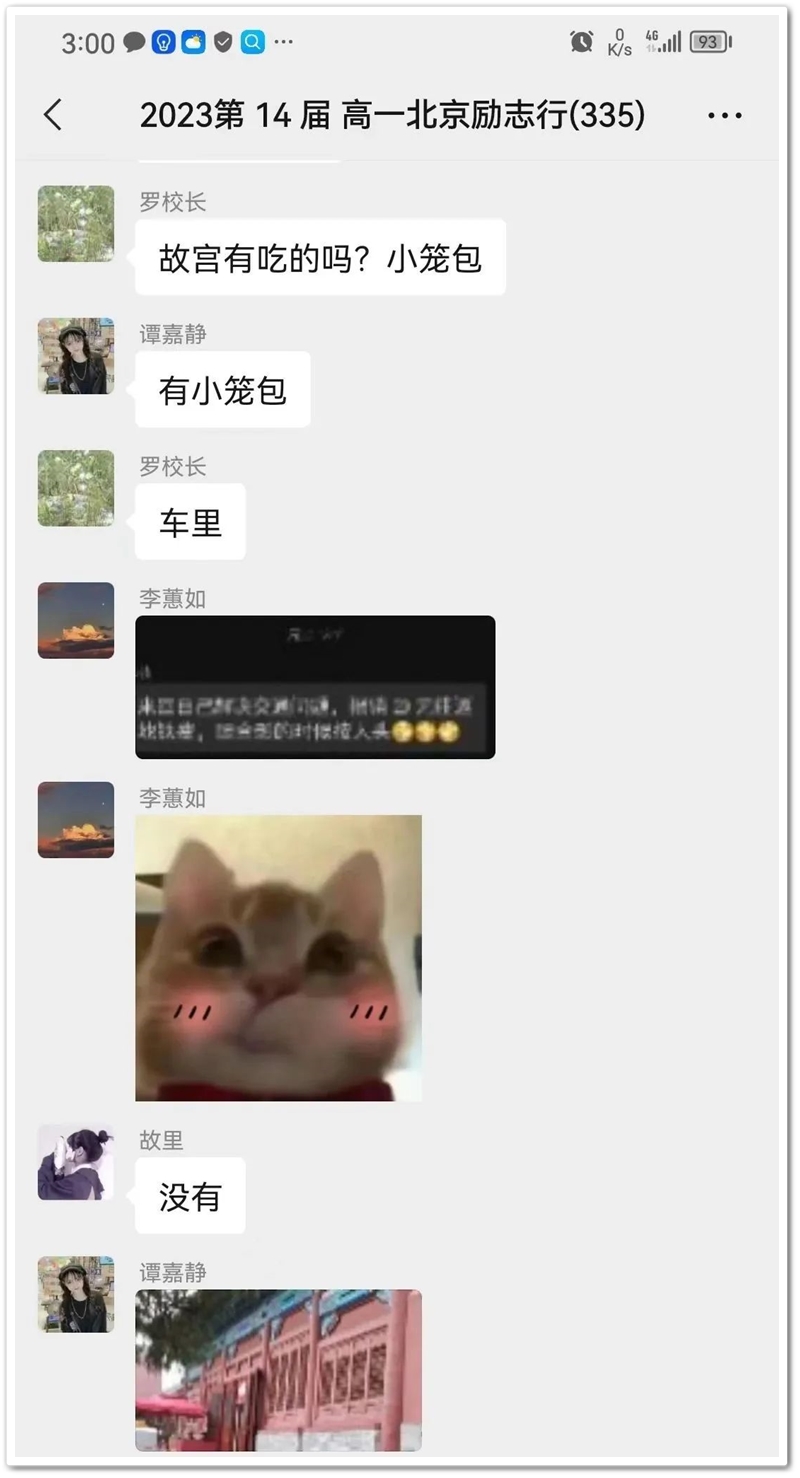Image resolution: width=800 pixels, height=1478 pixels.
Task: Open 李蕙如's avatar beside the cat sticker
Action: (x=76, y=820)
